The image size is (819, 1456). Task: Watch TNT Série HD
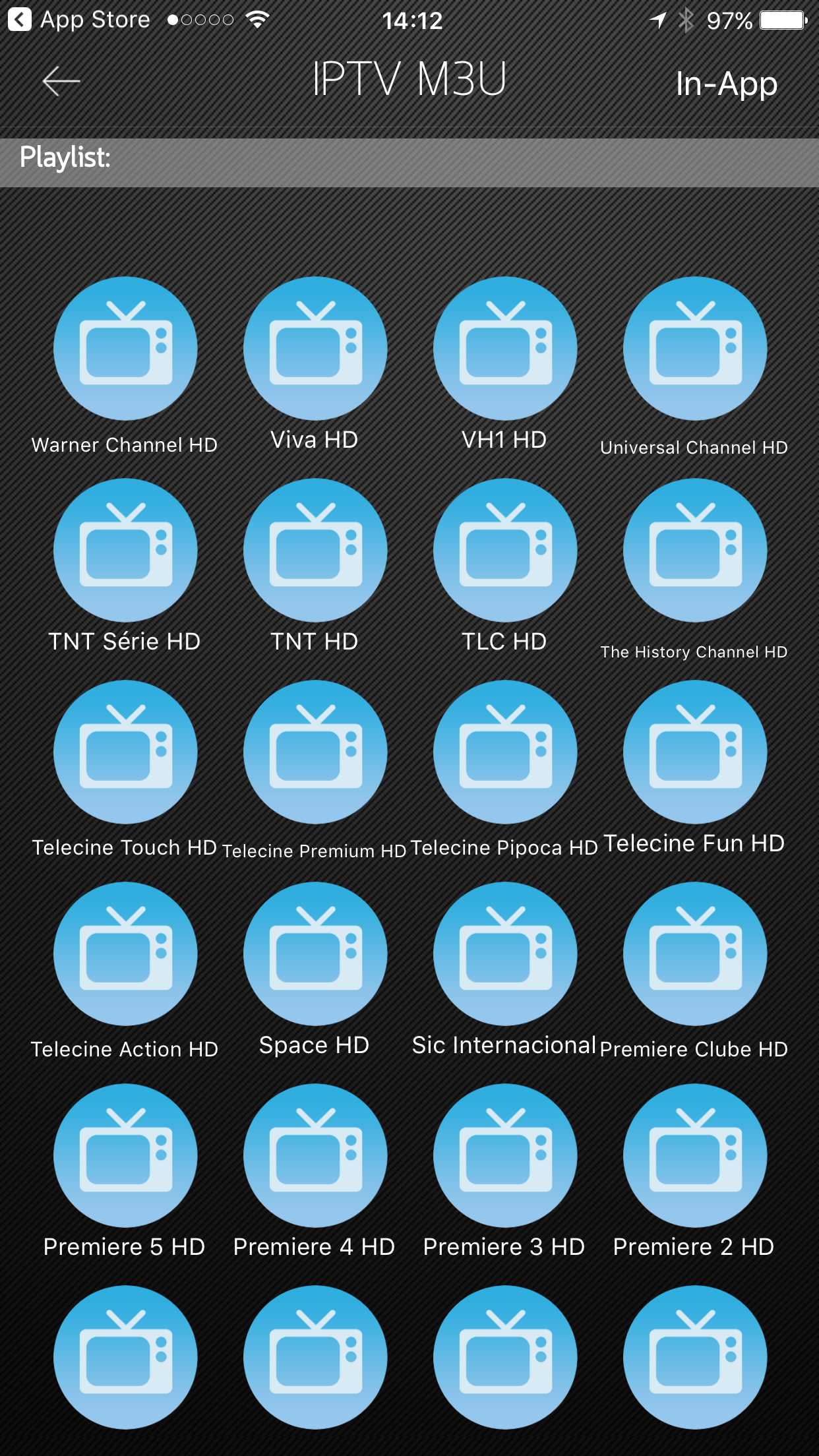[x=125, y=551]
